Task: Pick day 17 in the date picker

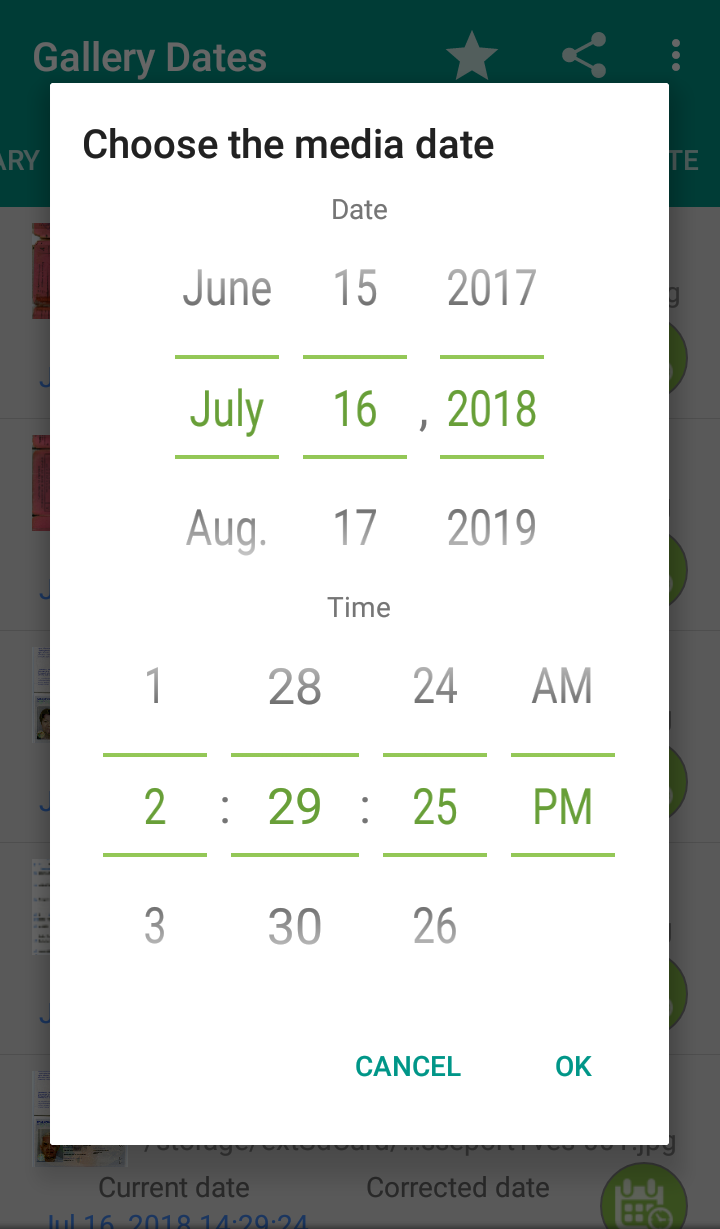Action: pyautogui.click(x=355, y=528)
